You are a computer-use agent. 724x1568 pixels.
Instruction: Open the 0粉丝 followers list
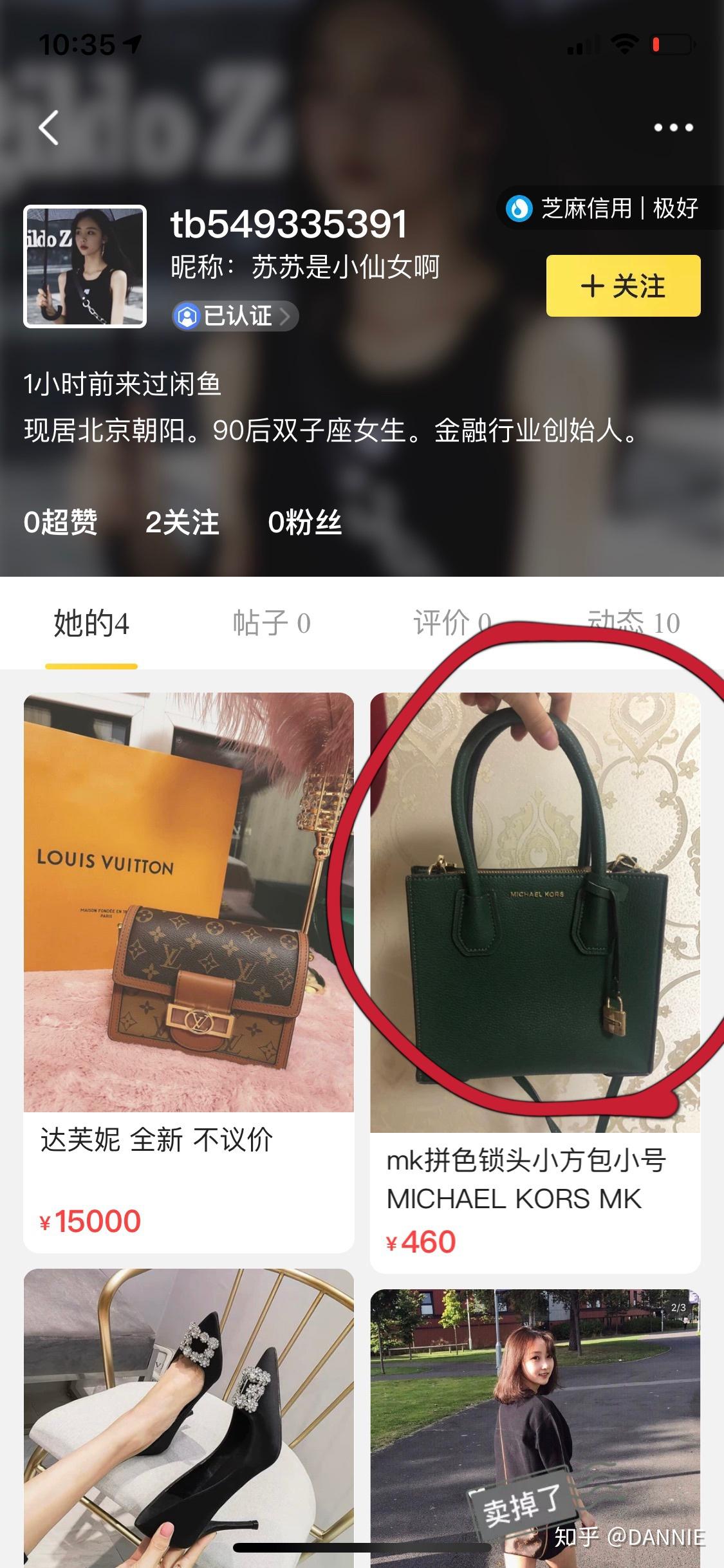(304, 522)
